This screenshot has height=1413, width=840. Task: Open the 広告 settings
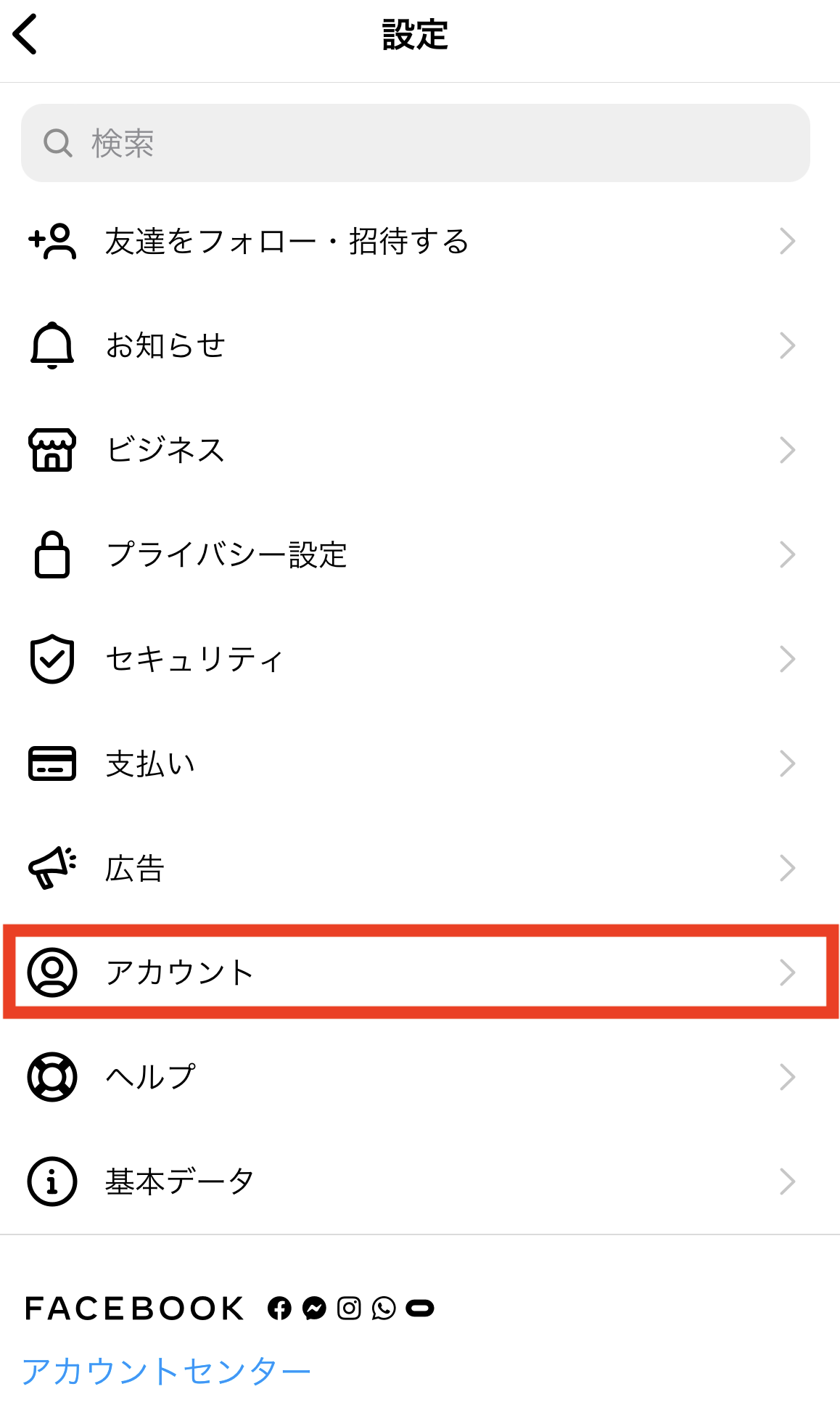pos(420,868)
